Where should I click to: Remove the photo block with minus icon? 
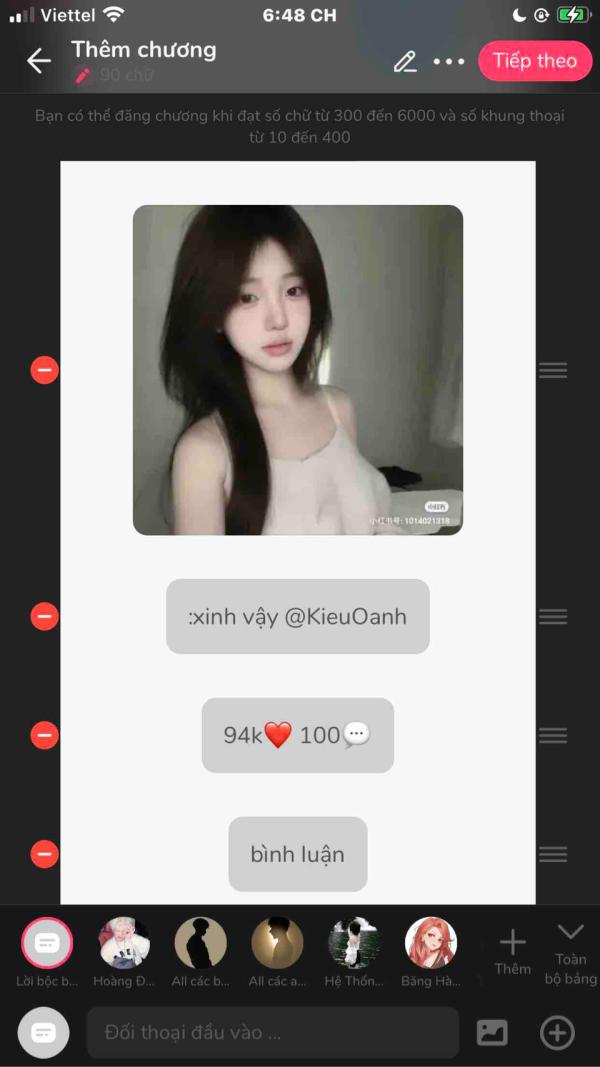44,371
